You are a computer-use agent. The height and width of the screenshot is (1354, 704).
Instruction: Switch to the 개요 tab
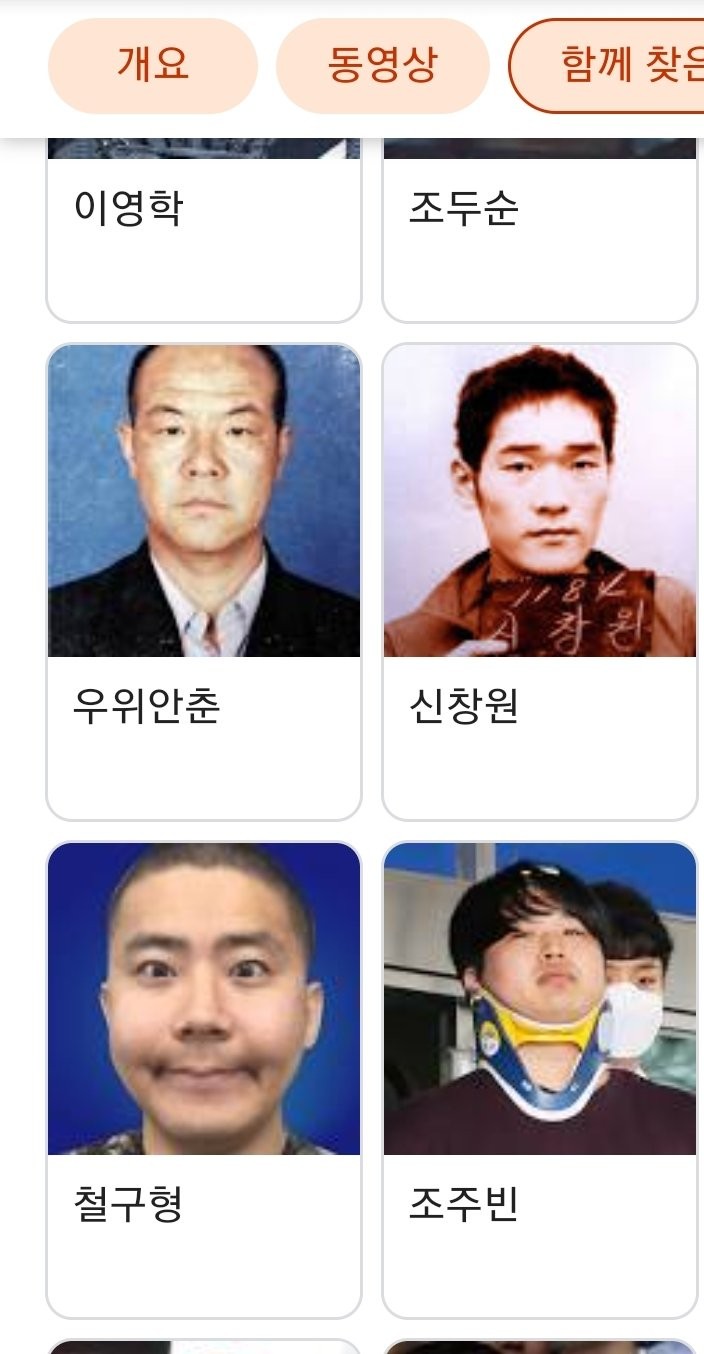pyautogui.click(x=153, y=66)
